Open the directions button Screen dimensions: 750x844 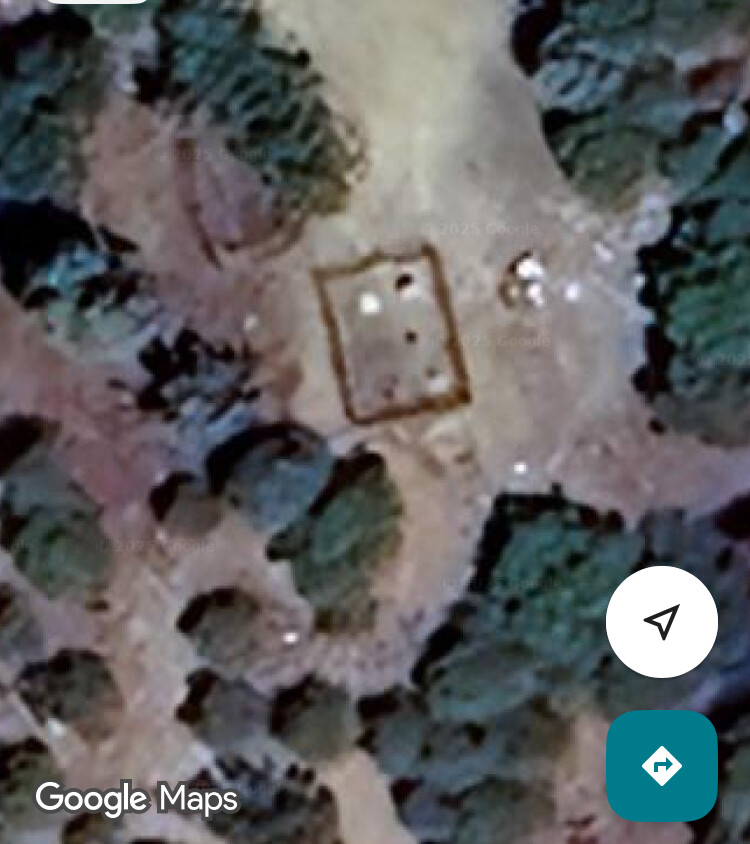(661, 766)
